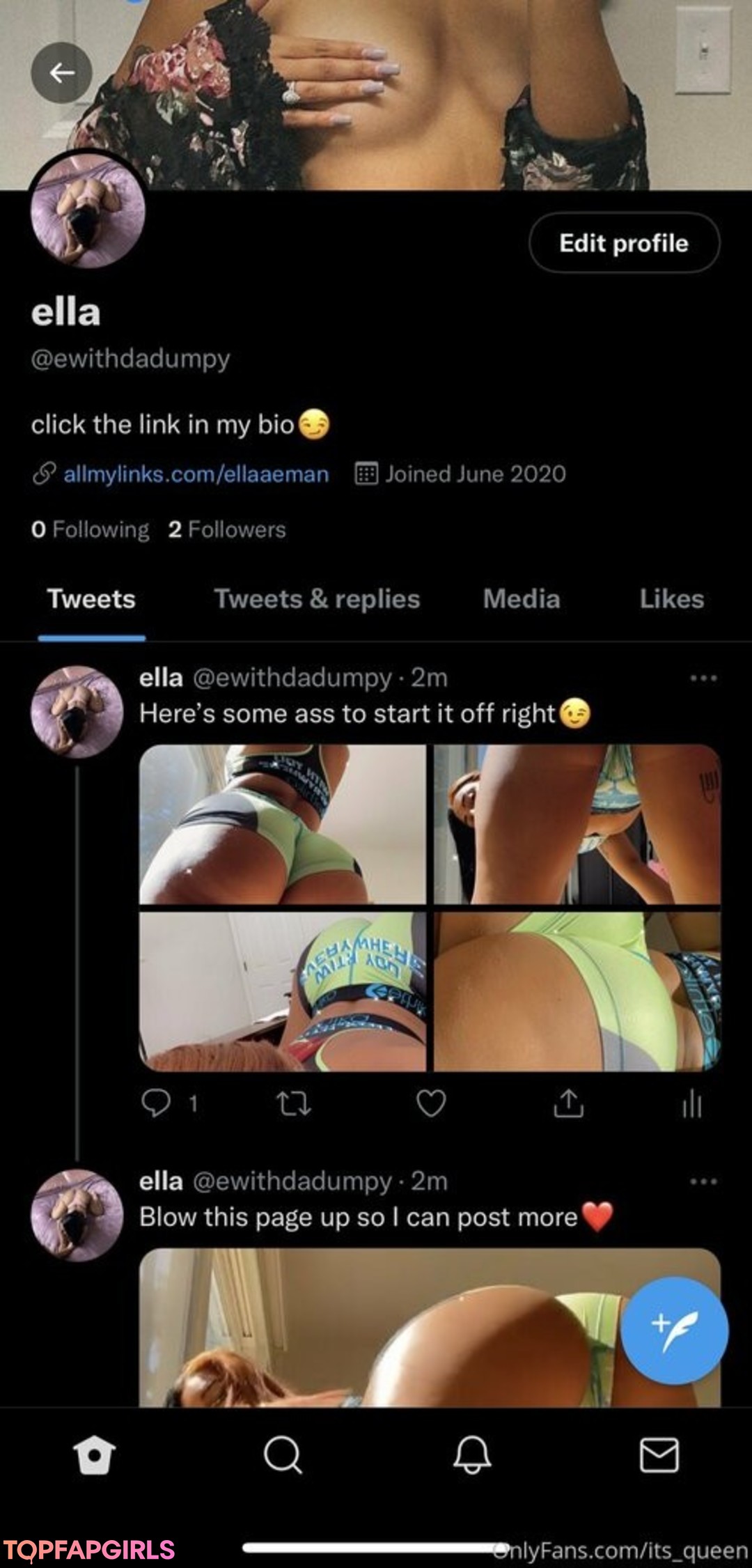This screenshot has height=1568, width=752.
Task: Select the Tweets tab
Action: [91, 599]
